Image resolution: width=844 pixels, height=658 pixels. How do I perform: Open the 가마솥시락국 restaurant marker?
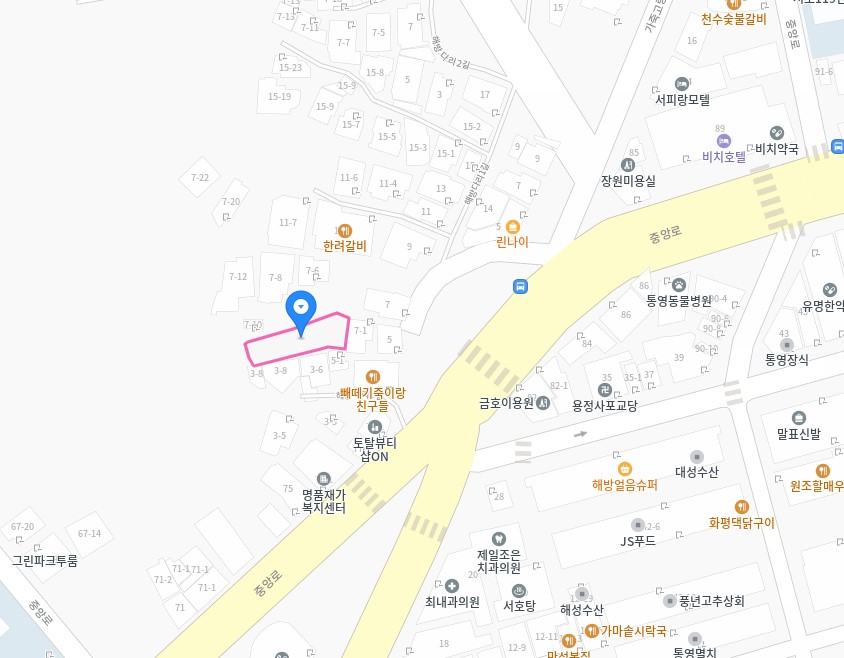(592, 631)
